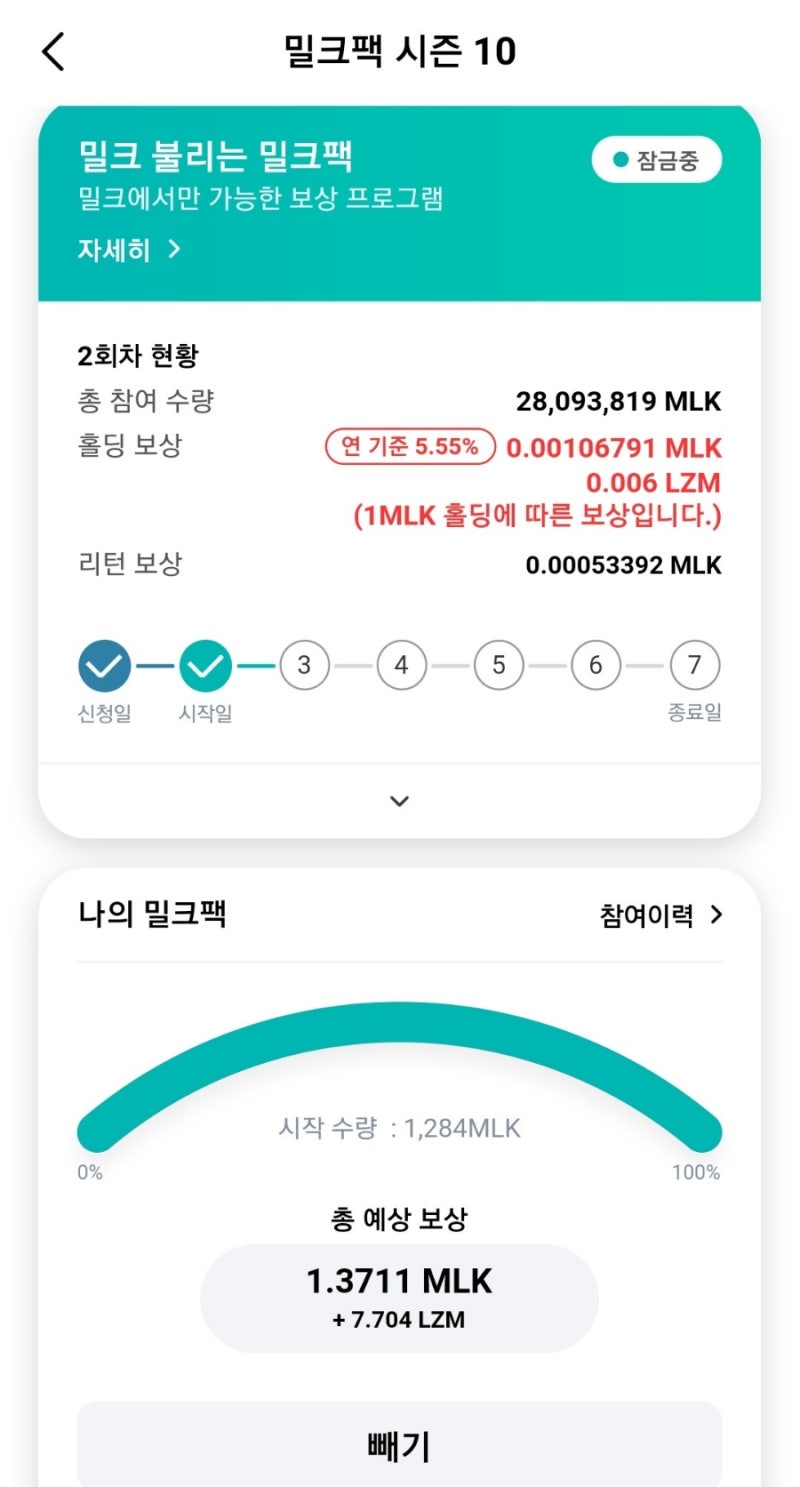Click the blue 신청일 checkmark icon
Screen dimensions: 800x1487
click(103, 664)
